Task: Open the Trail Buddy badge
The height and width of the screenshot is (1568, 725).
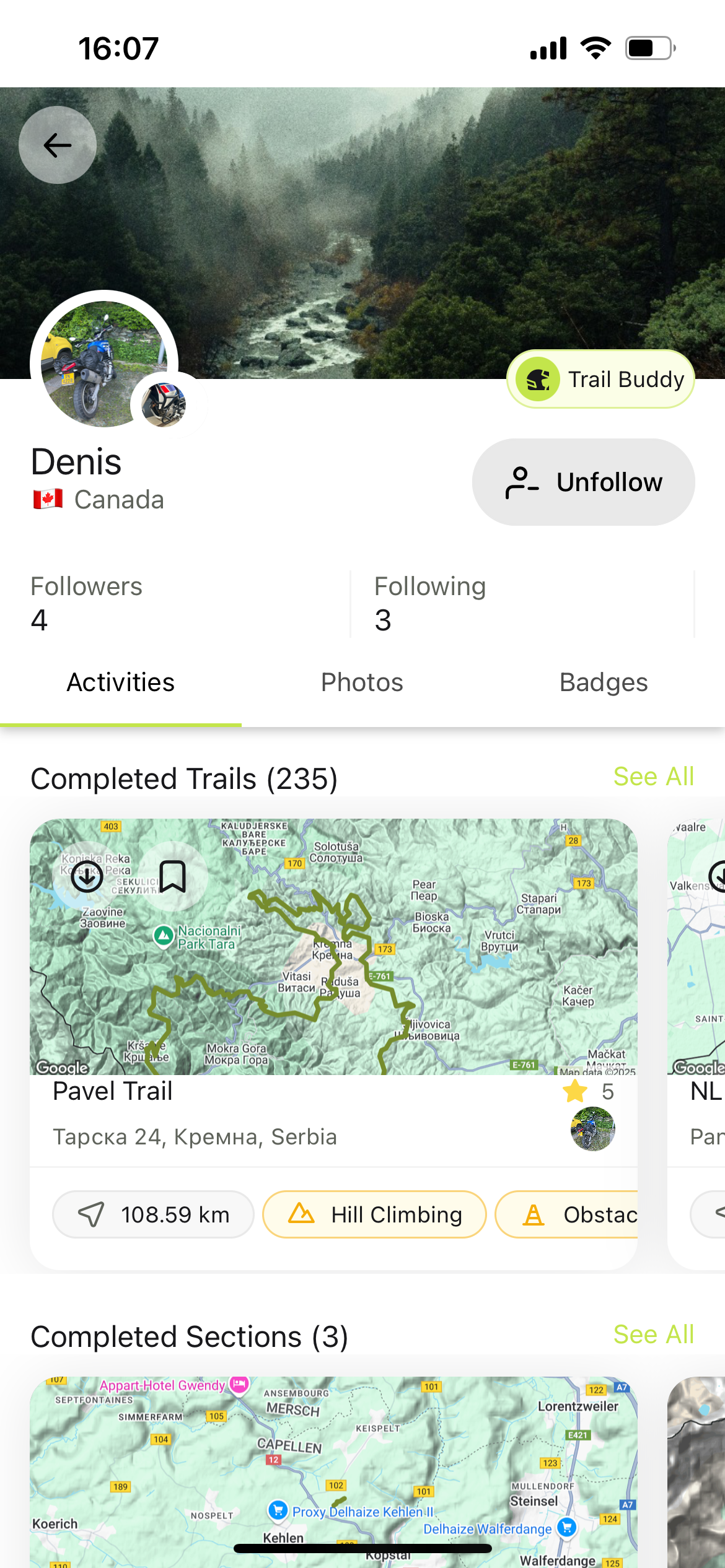Action: (600, 379)
